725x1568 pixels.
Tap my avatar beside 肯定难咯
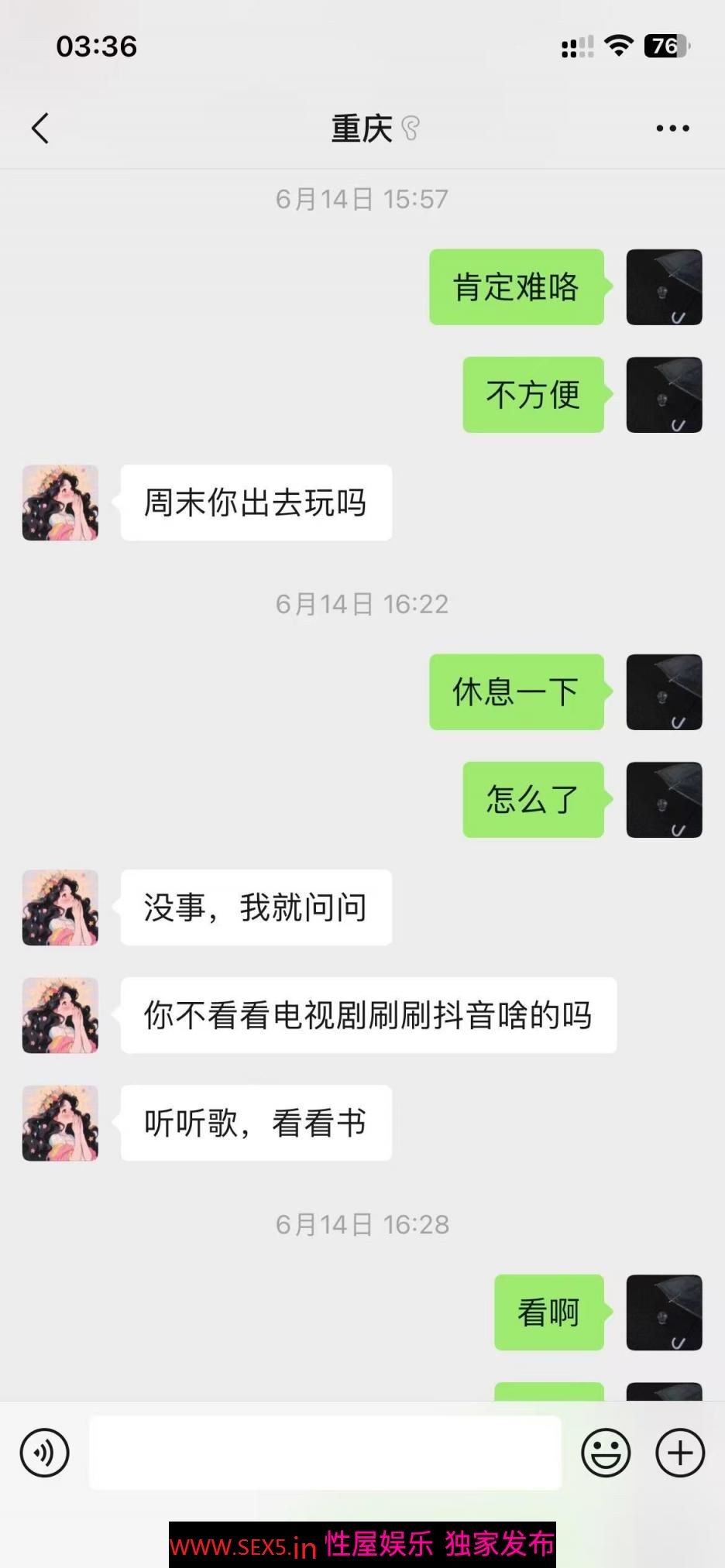pyautogui.click(x=664, y=287)
